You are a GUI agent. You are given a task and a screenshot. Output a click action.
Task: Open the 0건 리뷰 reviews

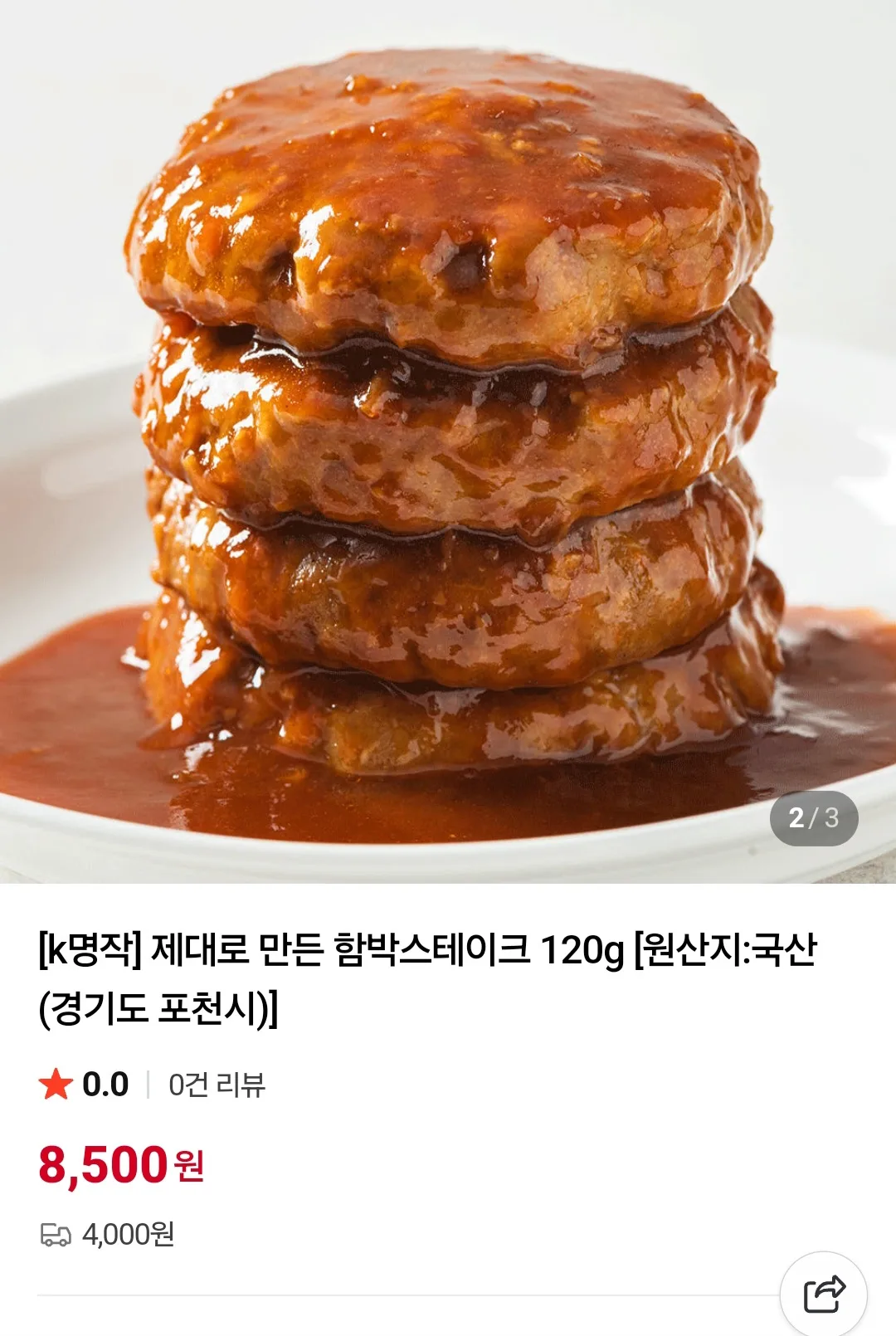click(x=217, y=1085)
